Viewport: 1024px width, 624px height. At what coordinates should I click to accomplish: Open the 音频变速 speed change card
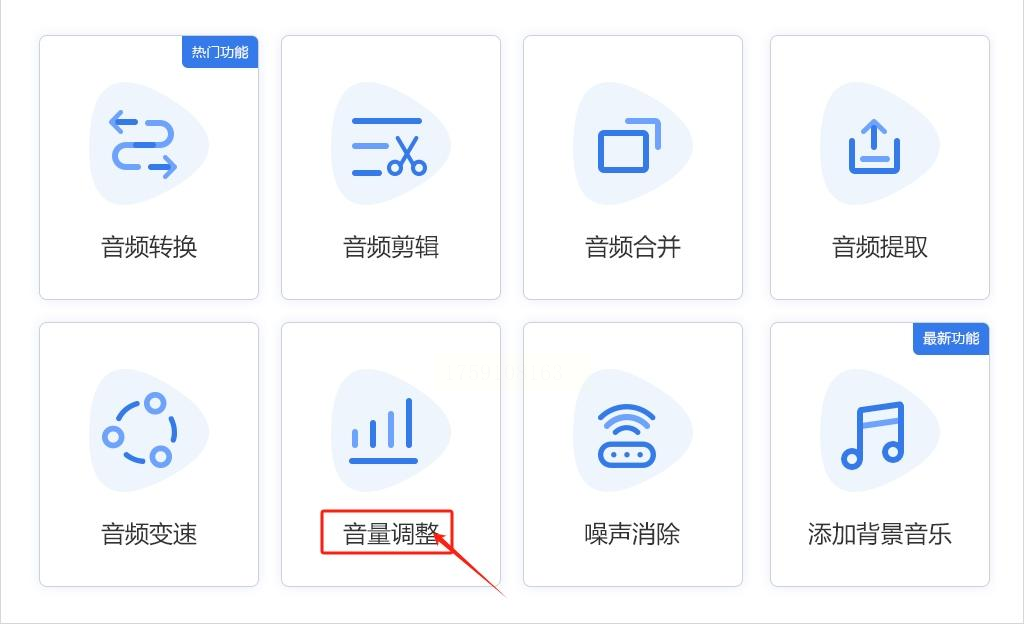(x=149, y=455)
